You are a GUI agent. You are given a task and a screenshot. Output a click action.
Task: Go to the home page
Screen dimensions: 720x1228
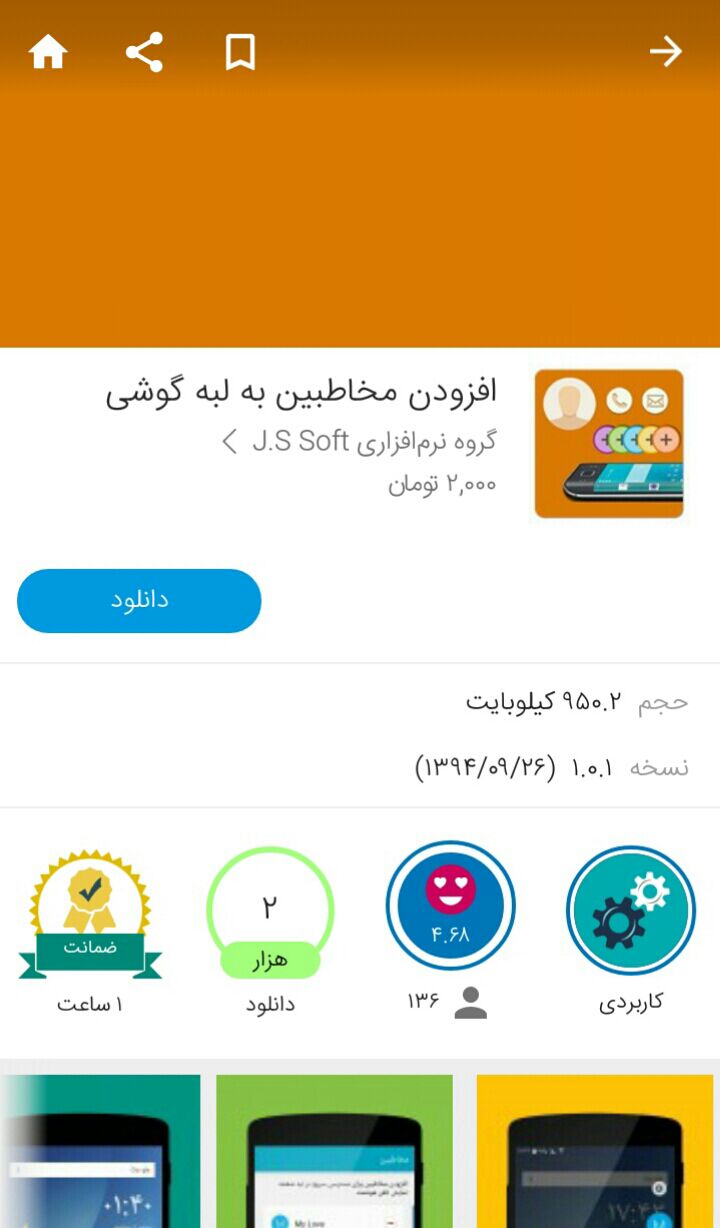[48, 52]
